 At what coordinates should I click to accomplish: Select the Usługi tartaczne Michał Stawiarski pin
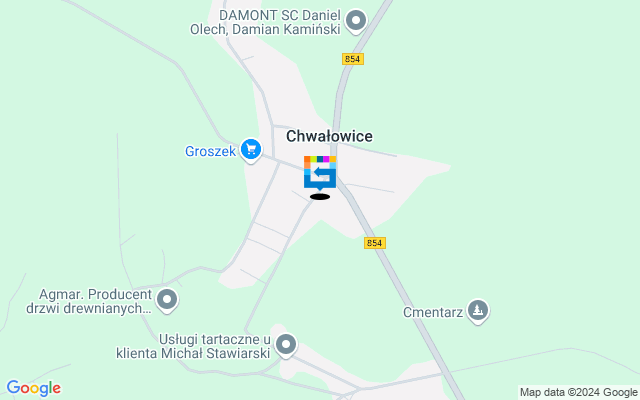(x=287, y=346)
